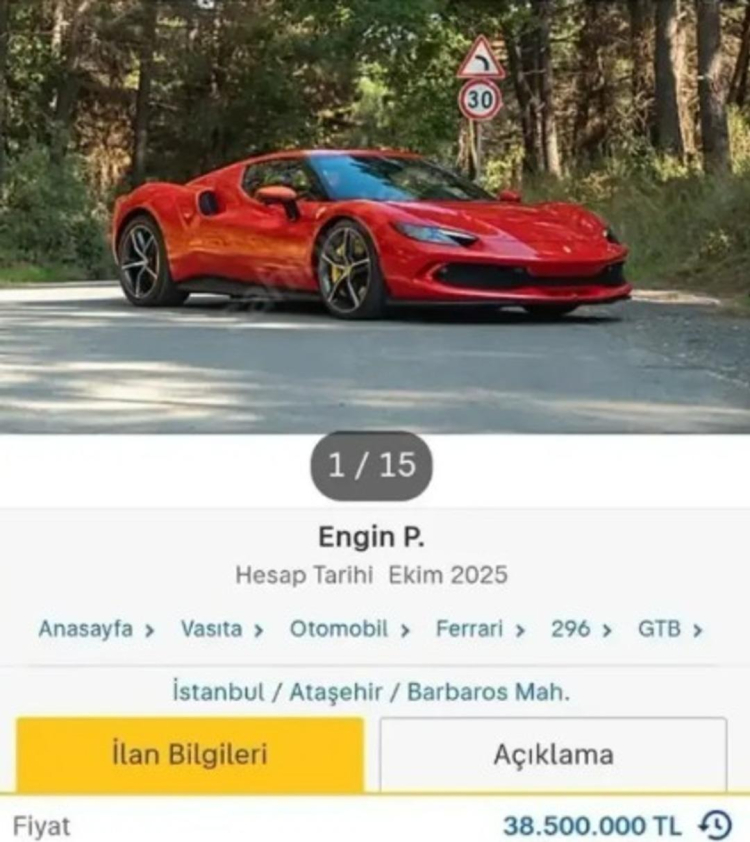The width and height of the screenshot is (750, 842).
Task: Go to Anasayfa breadcrumb
Action: point(86,629)
